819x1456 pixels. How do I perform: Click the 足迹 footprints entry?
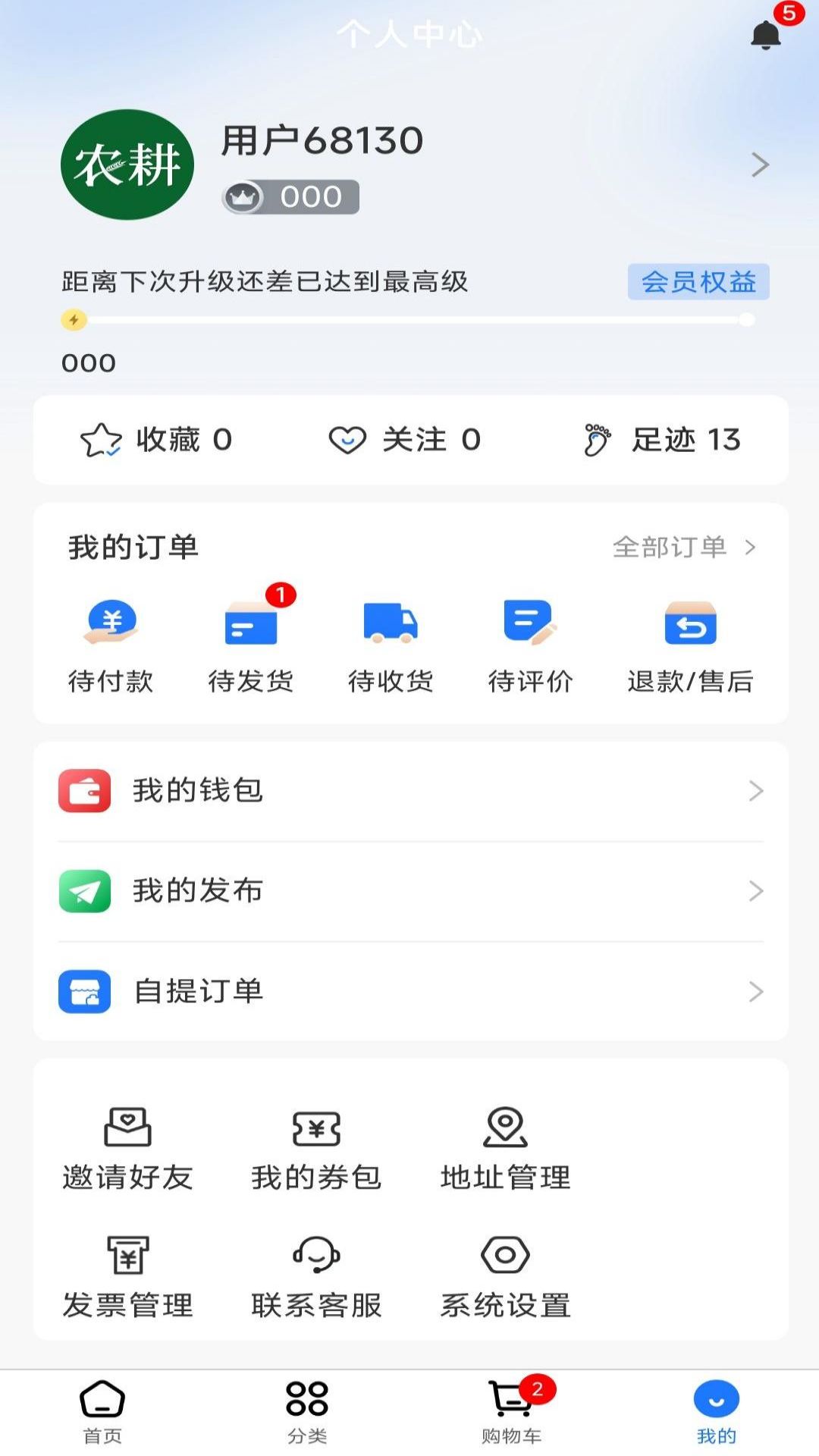click(664, 440)
